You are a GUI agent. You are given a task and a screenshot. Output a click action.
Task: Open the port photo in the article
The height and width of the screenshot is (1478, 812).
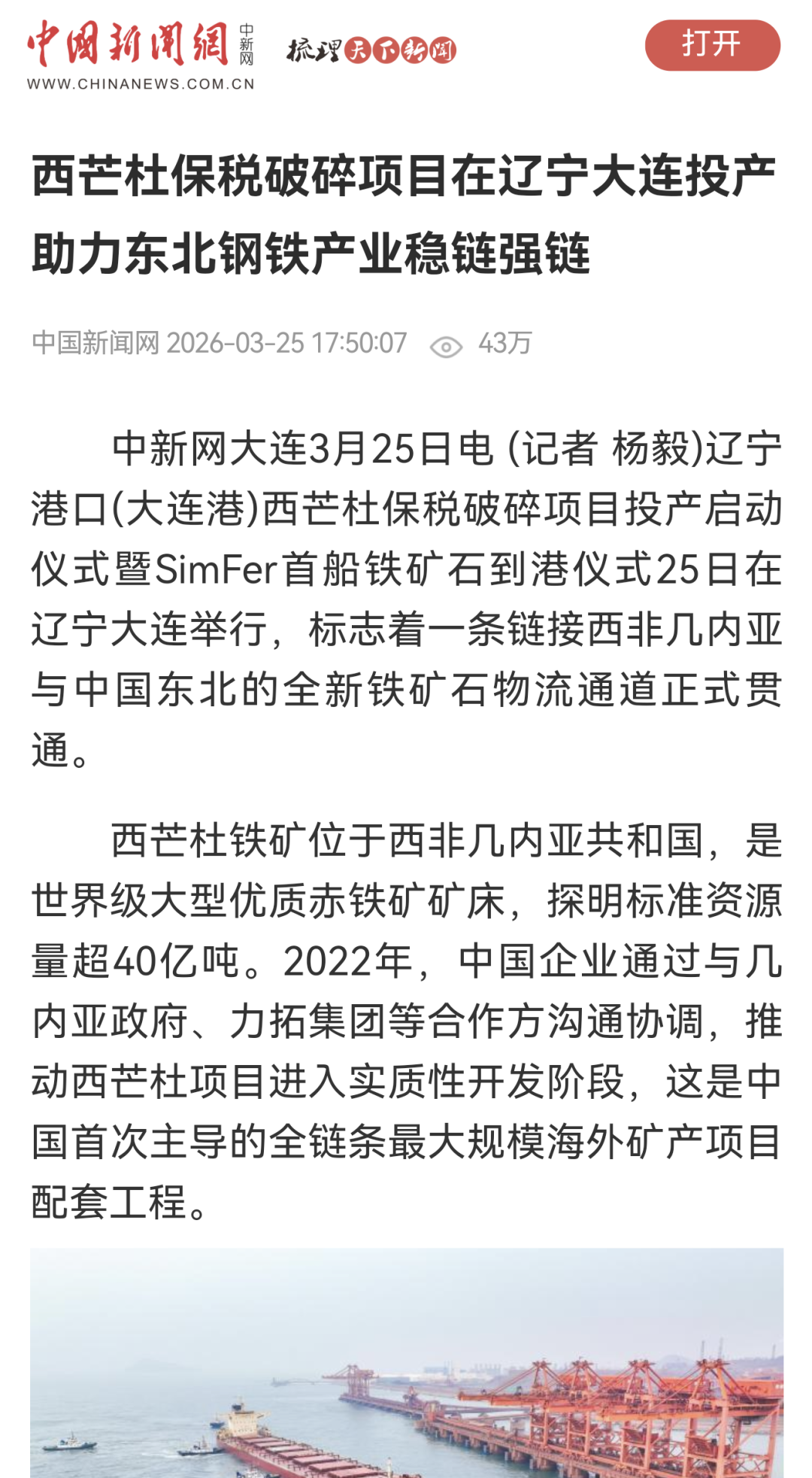click(x=406, y=1363)
